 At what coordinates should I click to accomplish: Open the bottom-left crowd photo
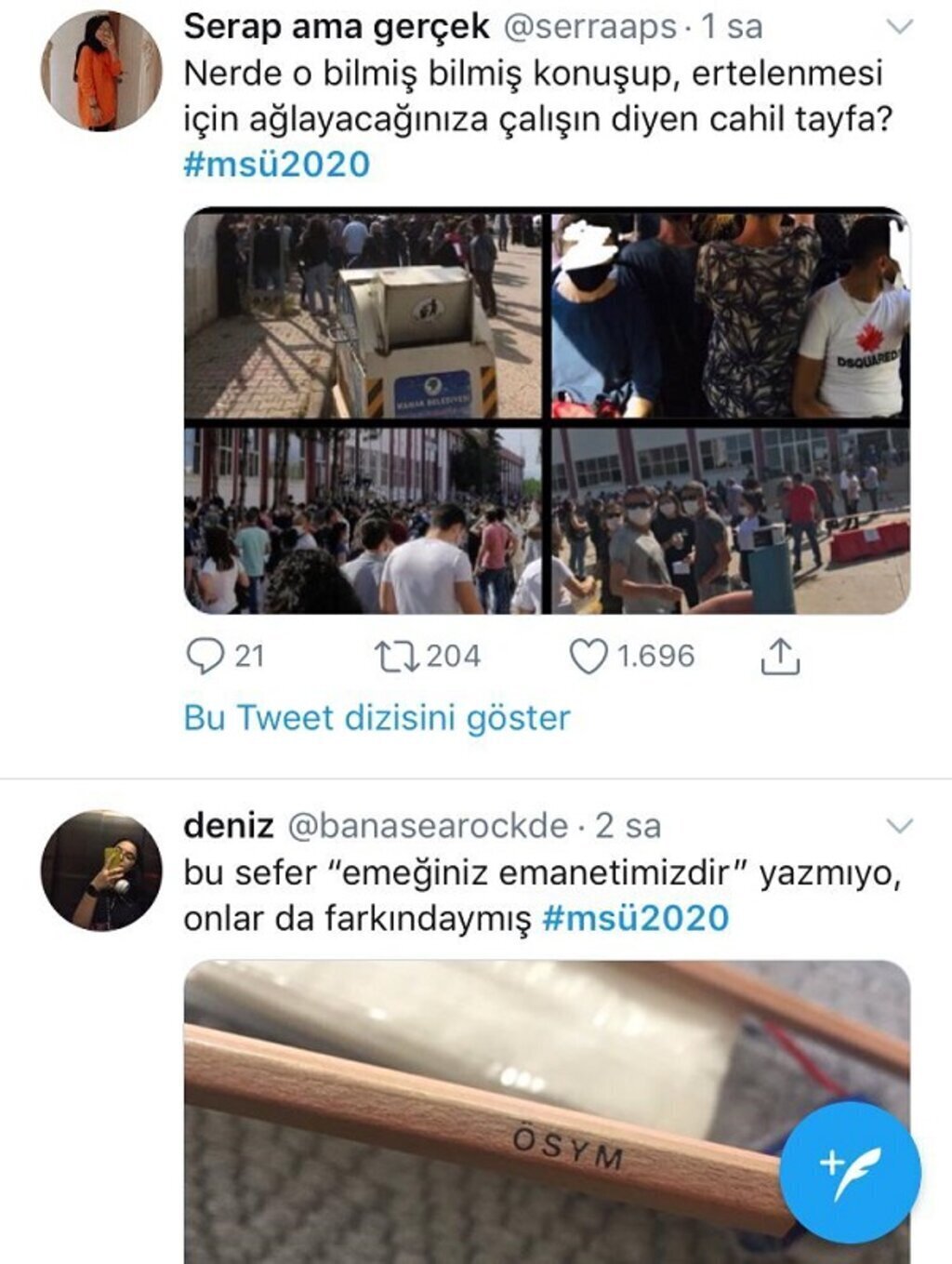coord(363,520)
